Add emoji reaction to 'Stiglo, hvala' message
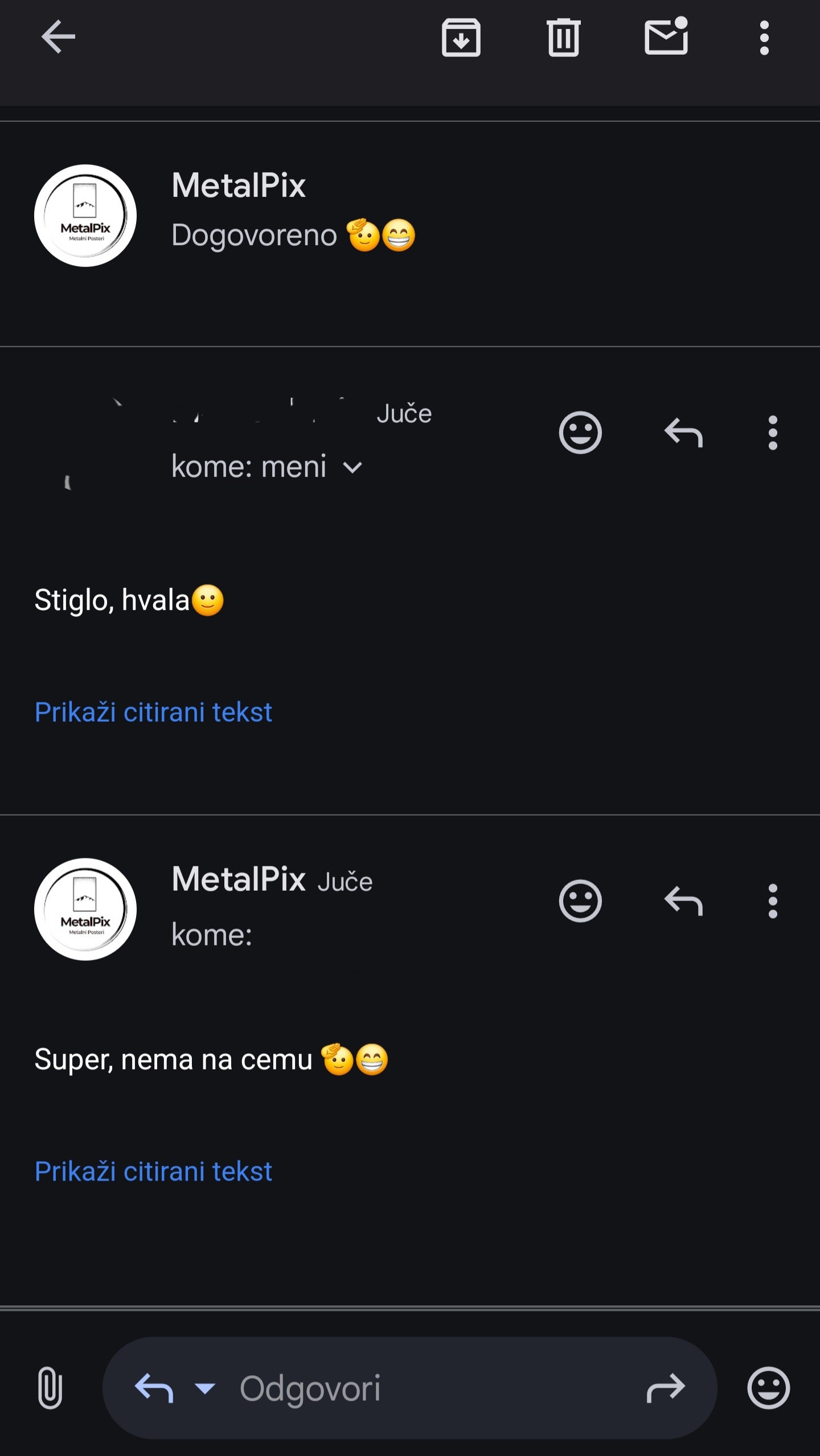Screen dimensions: 820x1456 [580, 433]
